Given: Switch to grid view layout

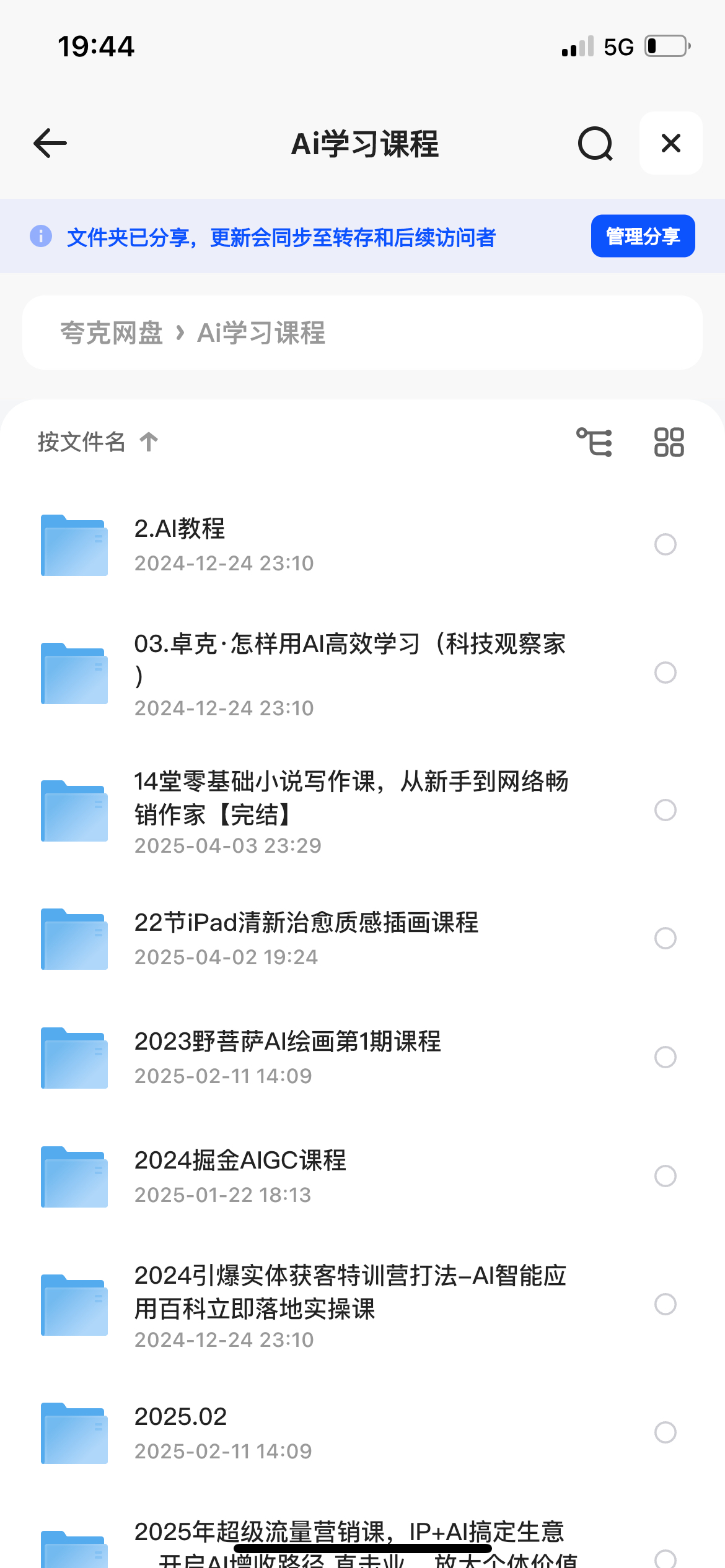Looking at the screenshot, I should (669, 442).
